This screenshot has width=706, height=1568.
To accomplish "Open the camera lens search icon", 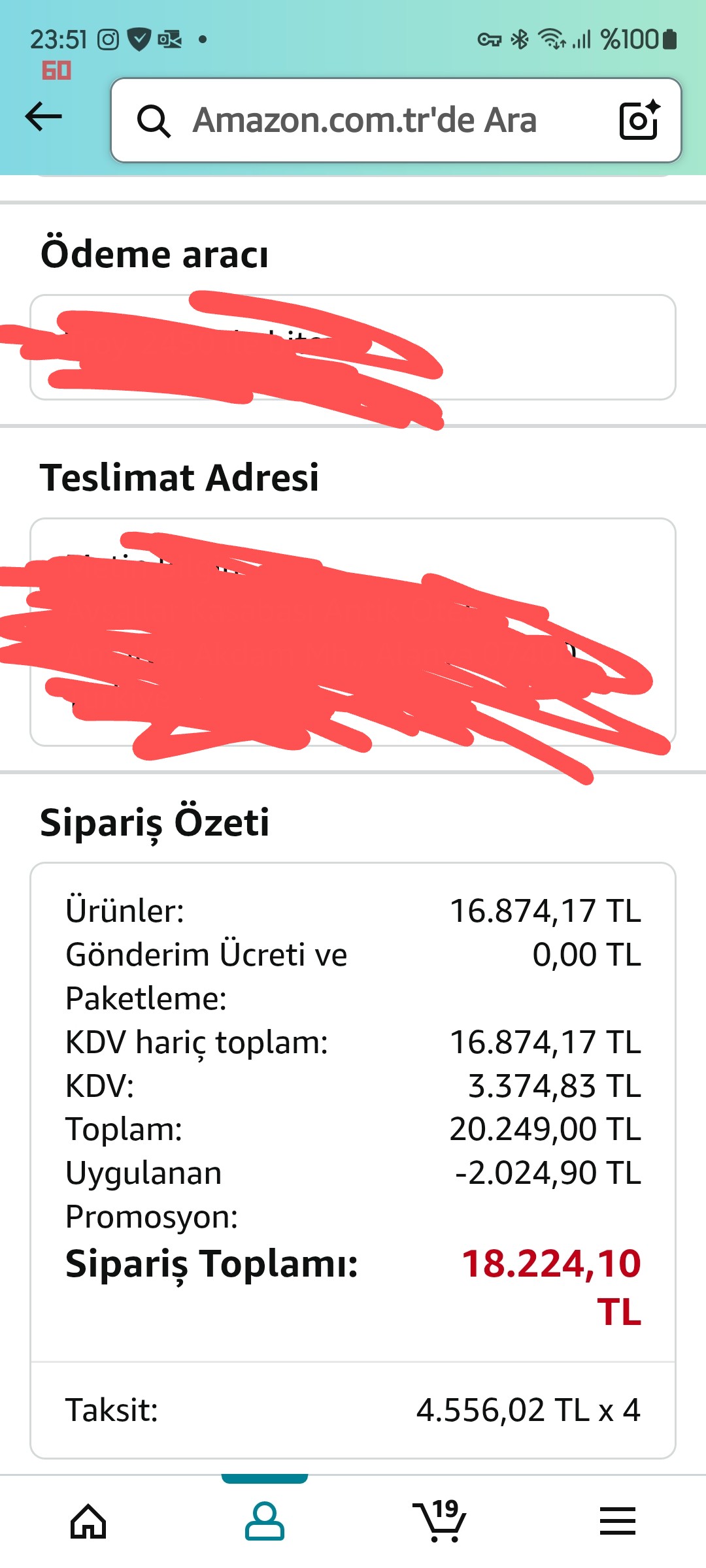I will [x=639, y=120].
